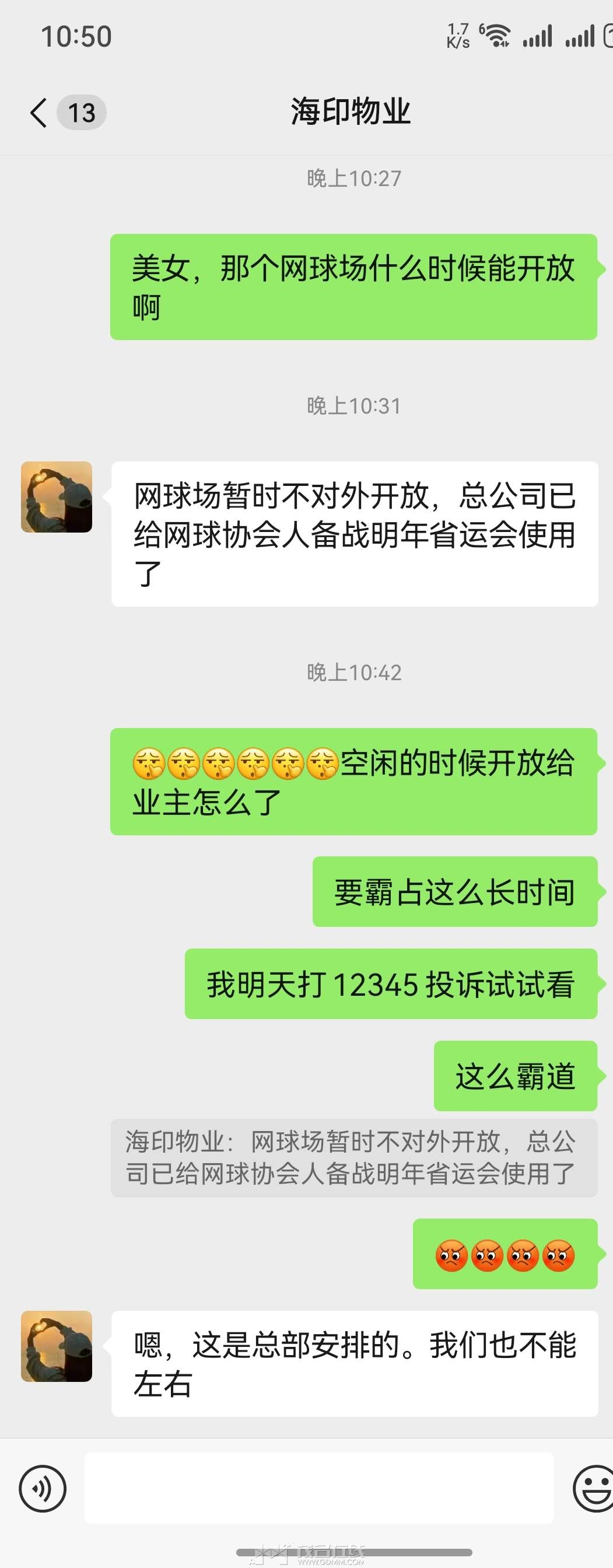Open 海印物业 avatar next to 这是总部安排的 message

57,1346
